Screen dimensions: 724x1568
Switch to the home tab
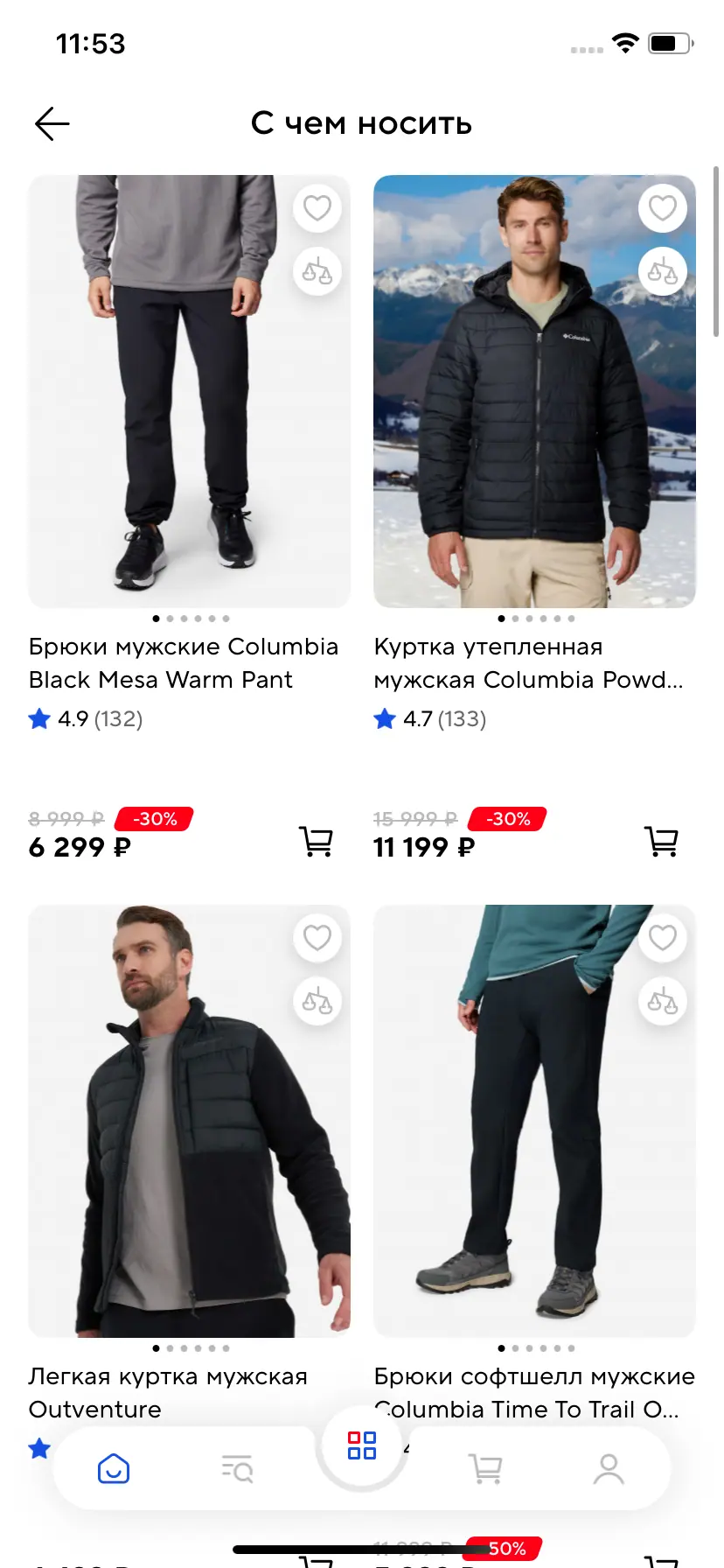tap(114, 1469)
